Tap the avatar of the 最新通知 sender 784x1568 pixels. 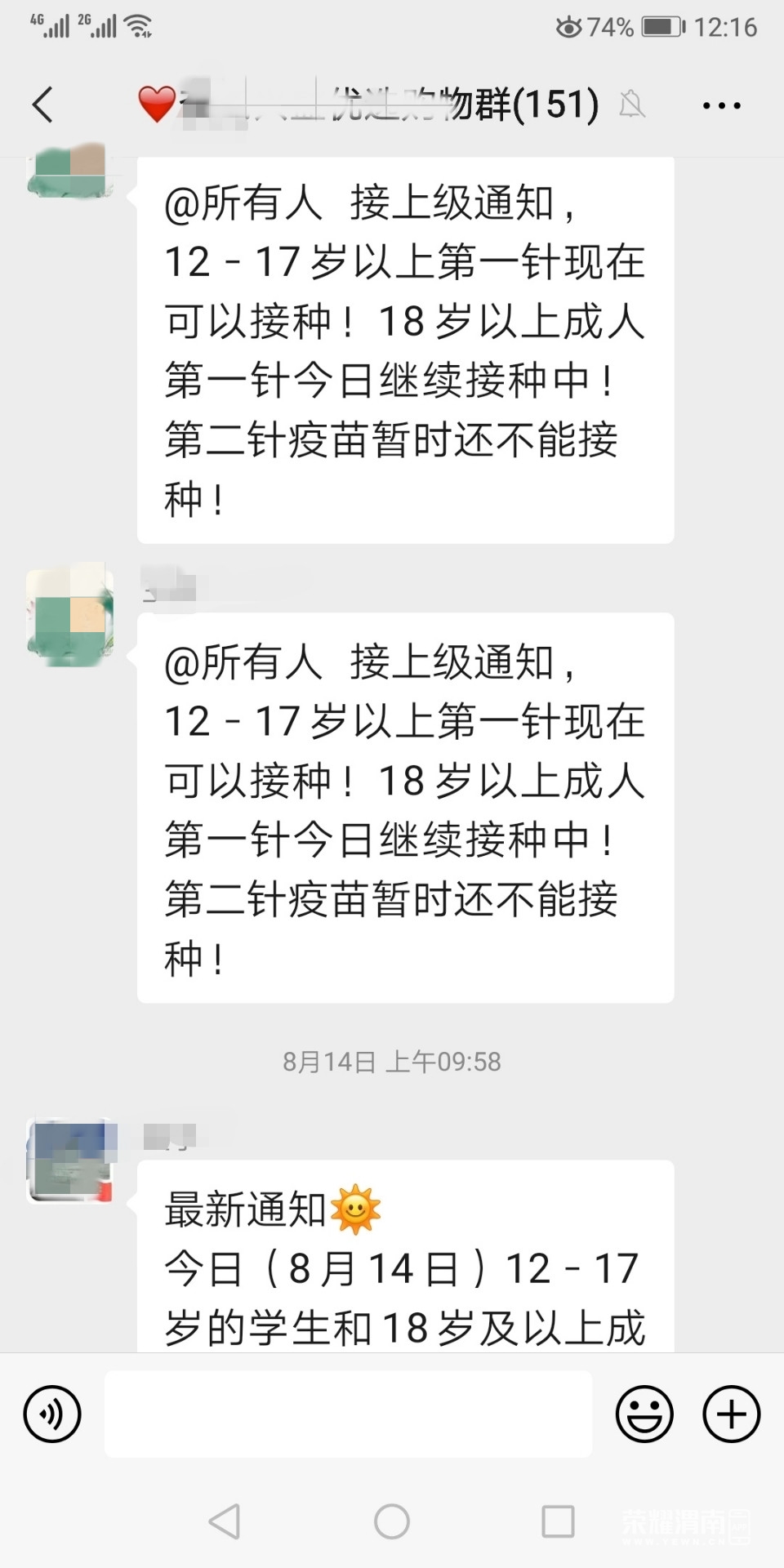point(69,1160)
